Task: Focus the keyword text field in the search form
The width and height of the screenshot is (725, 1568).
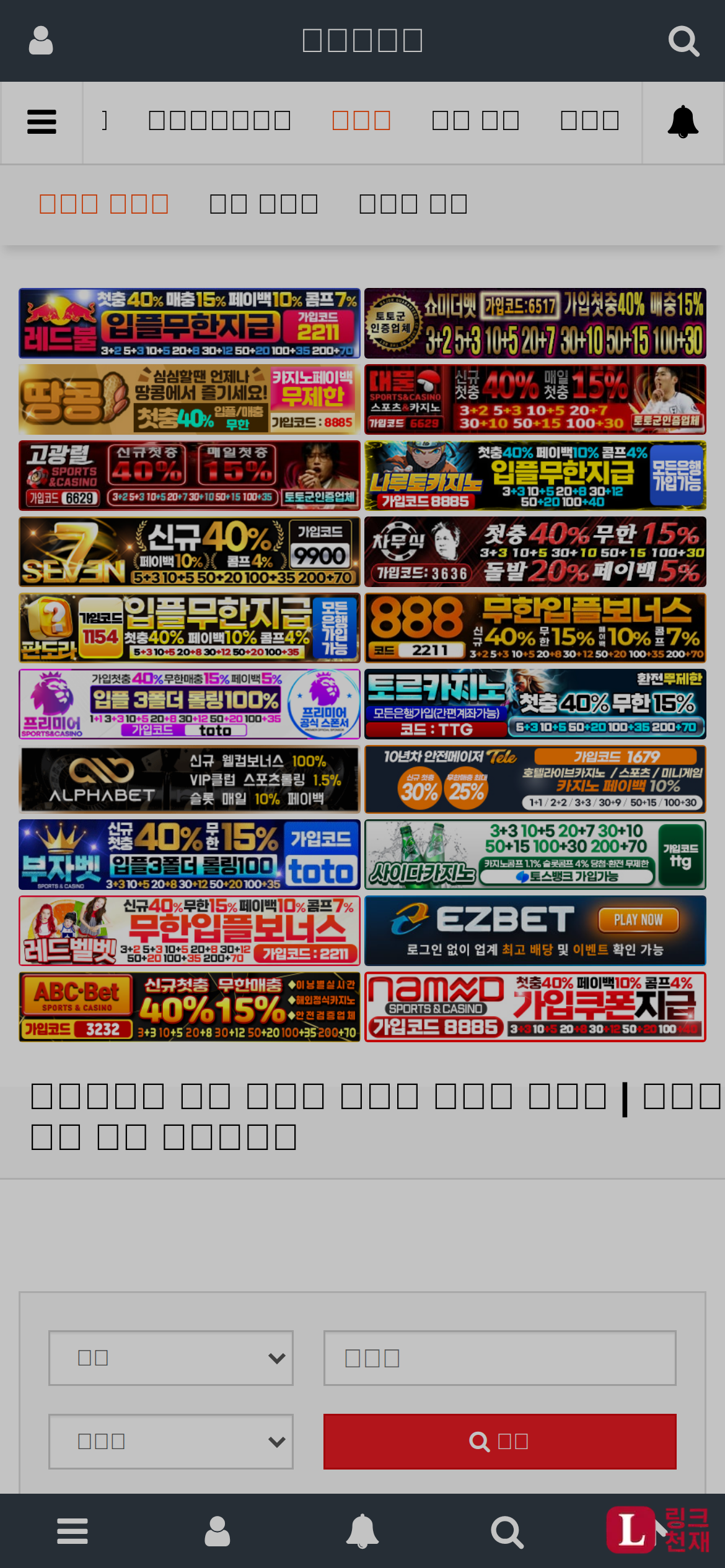Action: [499, 1357]
